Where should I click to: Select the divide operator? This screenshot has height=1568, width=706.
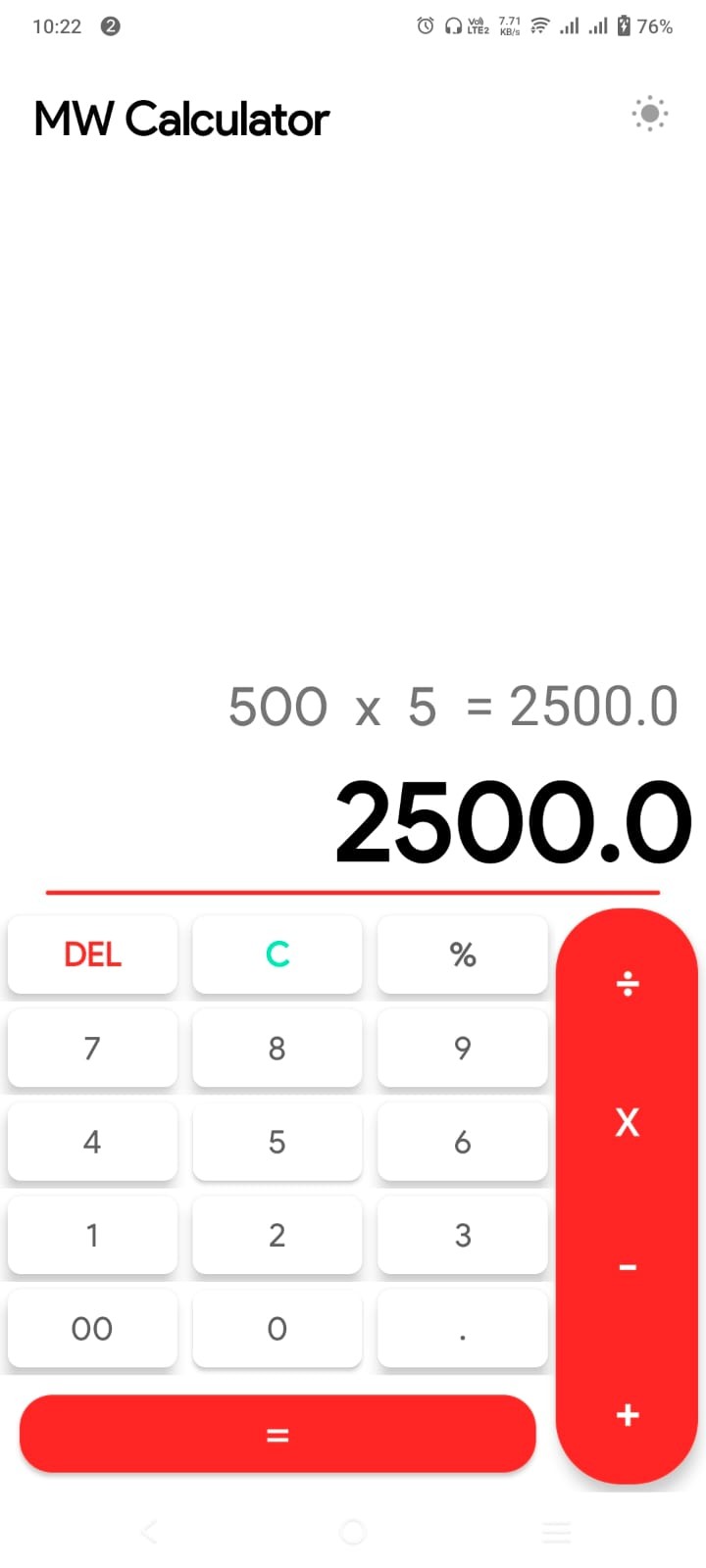pos(627,984)
